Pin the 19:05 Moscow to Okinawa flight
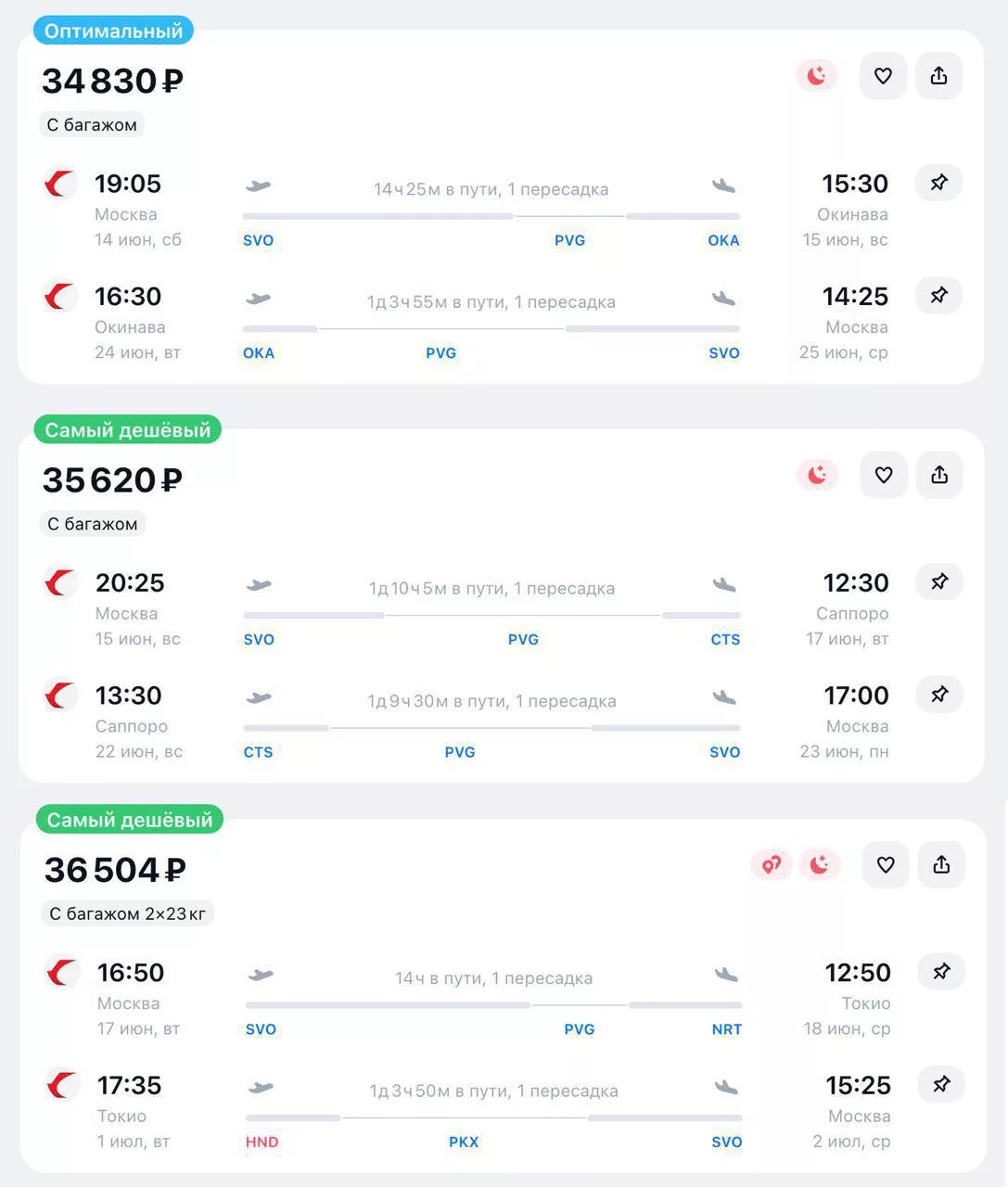 938,183
